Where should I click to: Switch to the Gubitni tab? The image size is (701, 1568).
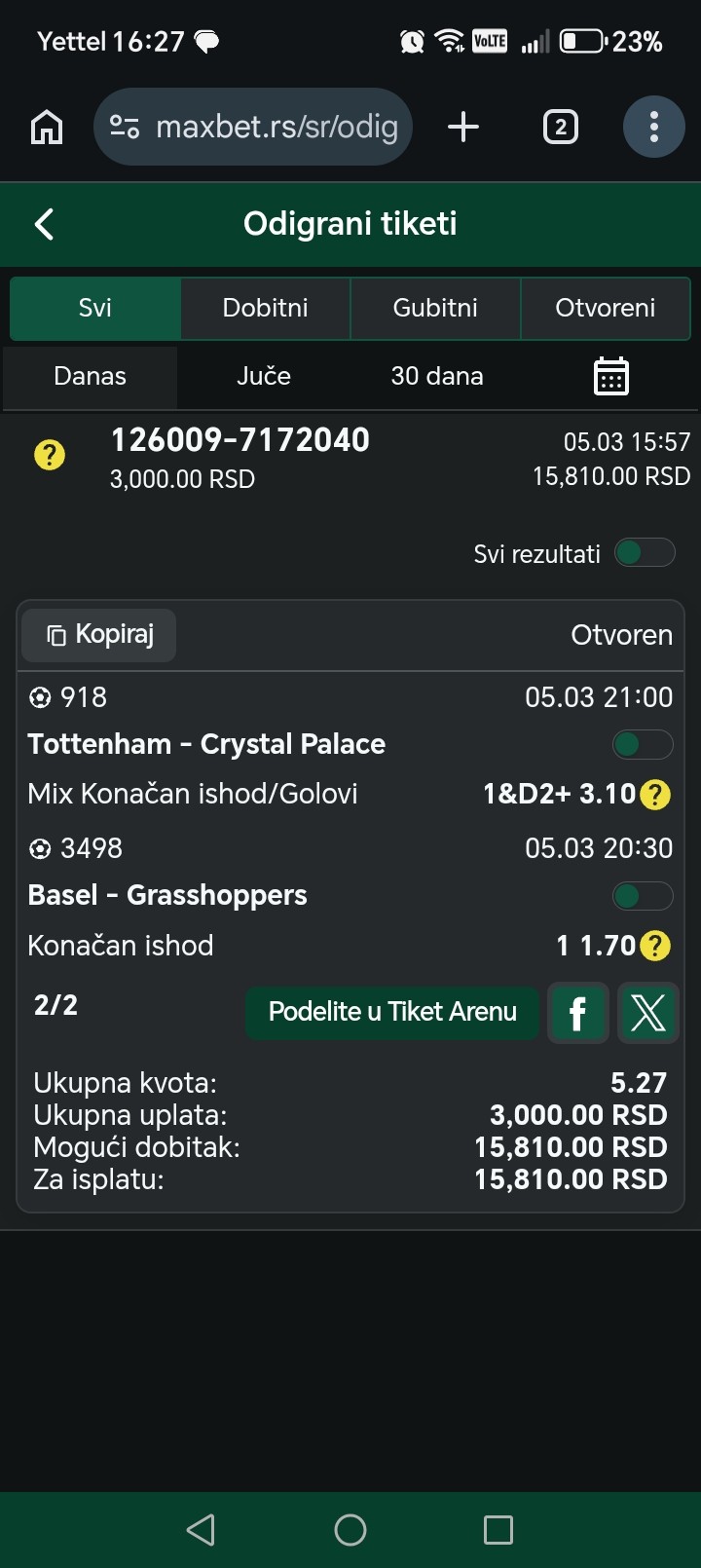pos(435,308)
